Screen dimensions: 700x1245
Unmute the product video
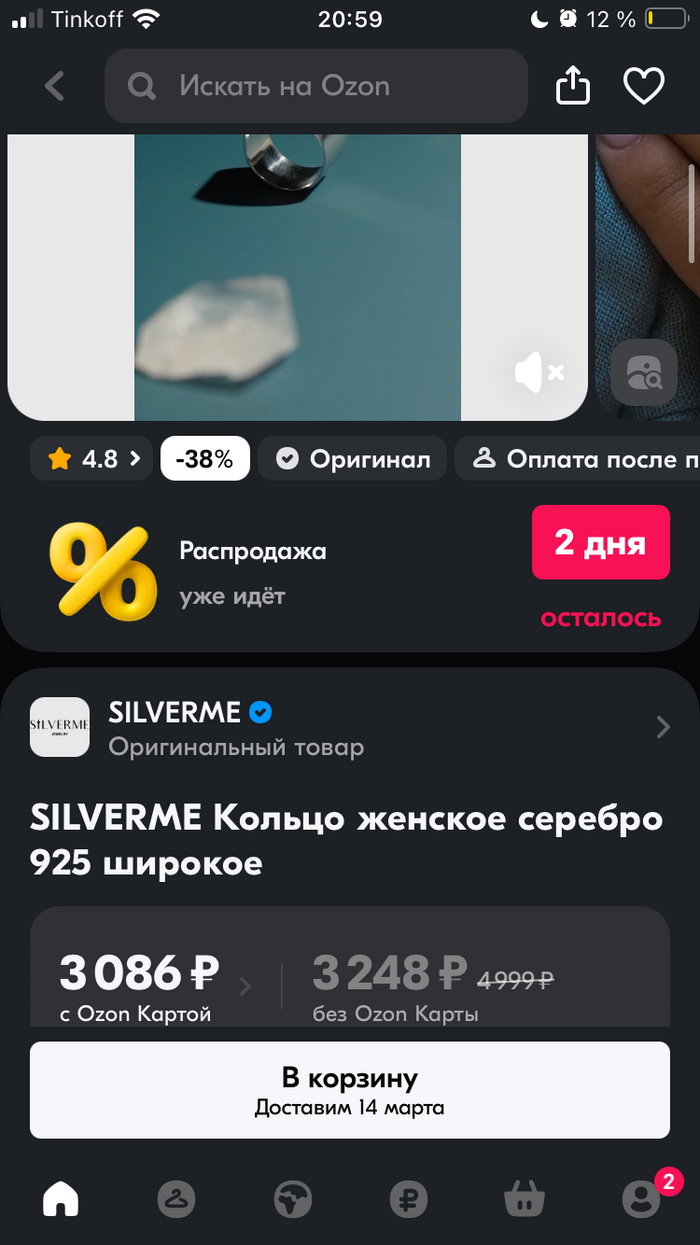[539, 373]
